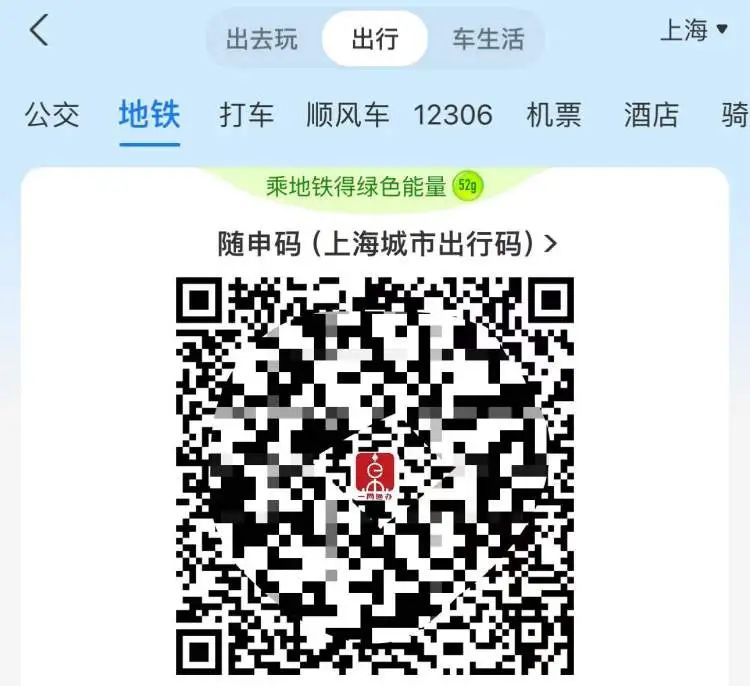The height and width of the screenshot is (686, 750).
Task: Switch to the 车生活 segment
Action: (488, 39)
